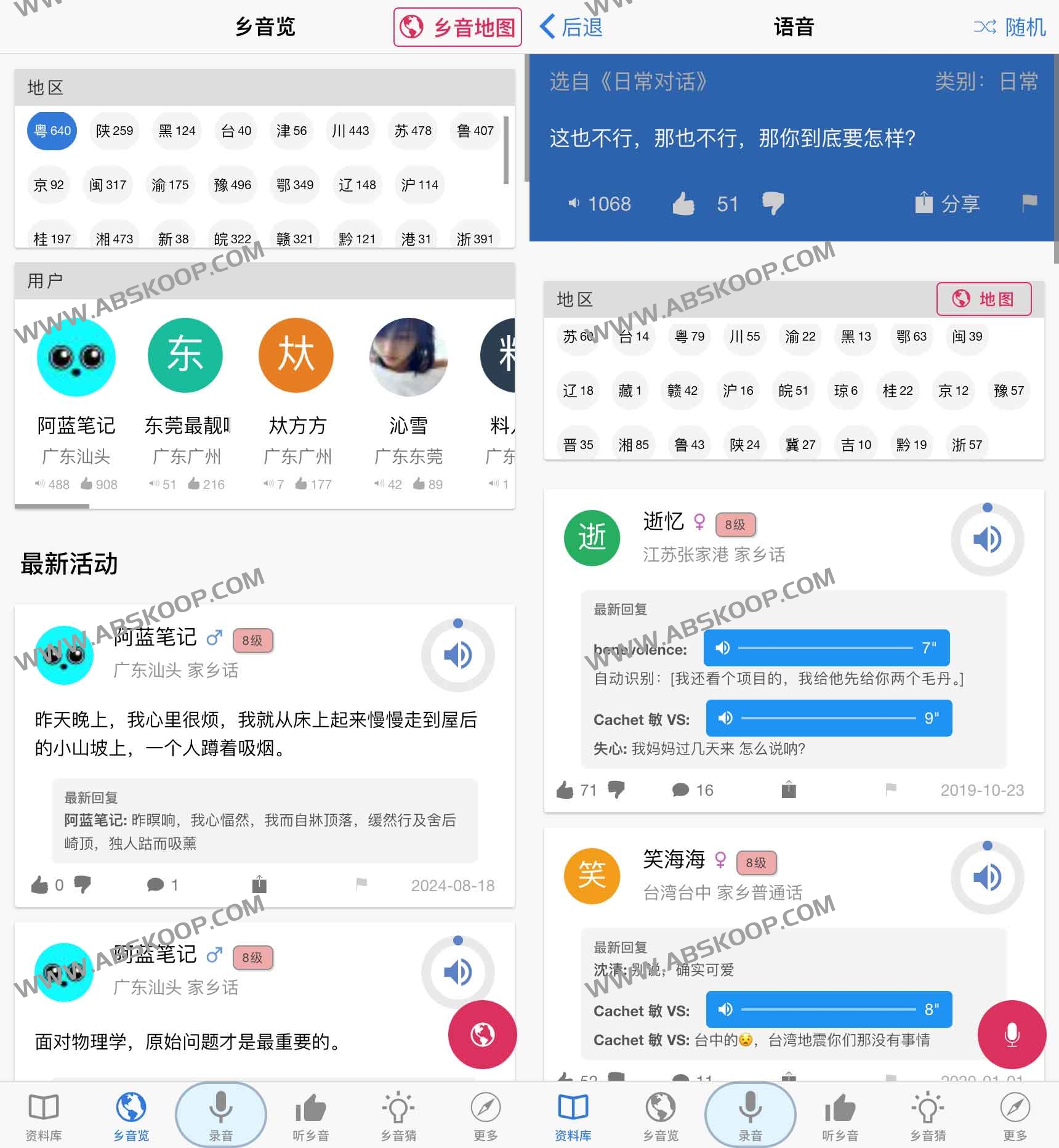The image size is (1059, 1148).
Task: Play 逝忆's voice recording
Action: point(987,540)
